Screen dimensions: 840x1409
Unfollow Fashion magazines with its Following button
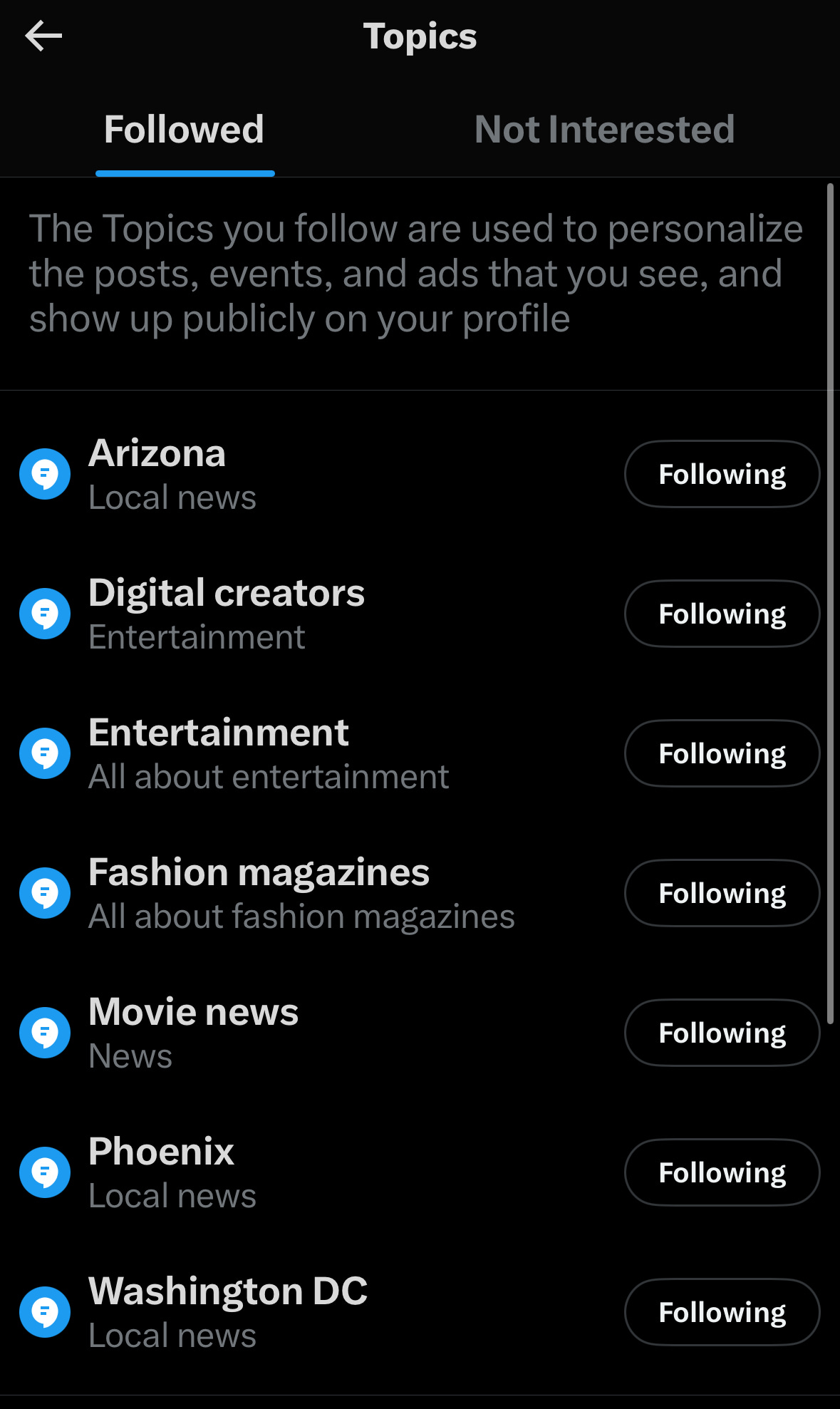(722, 893)
